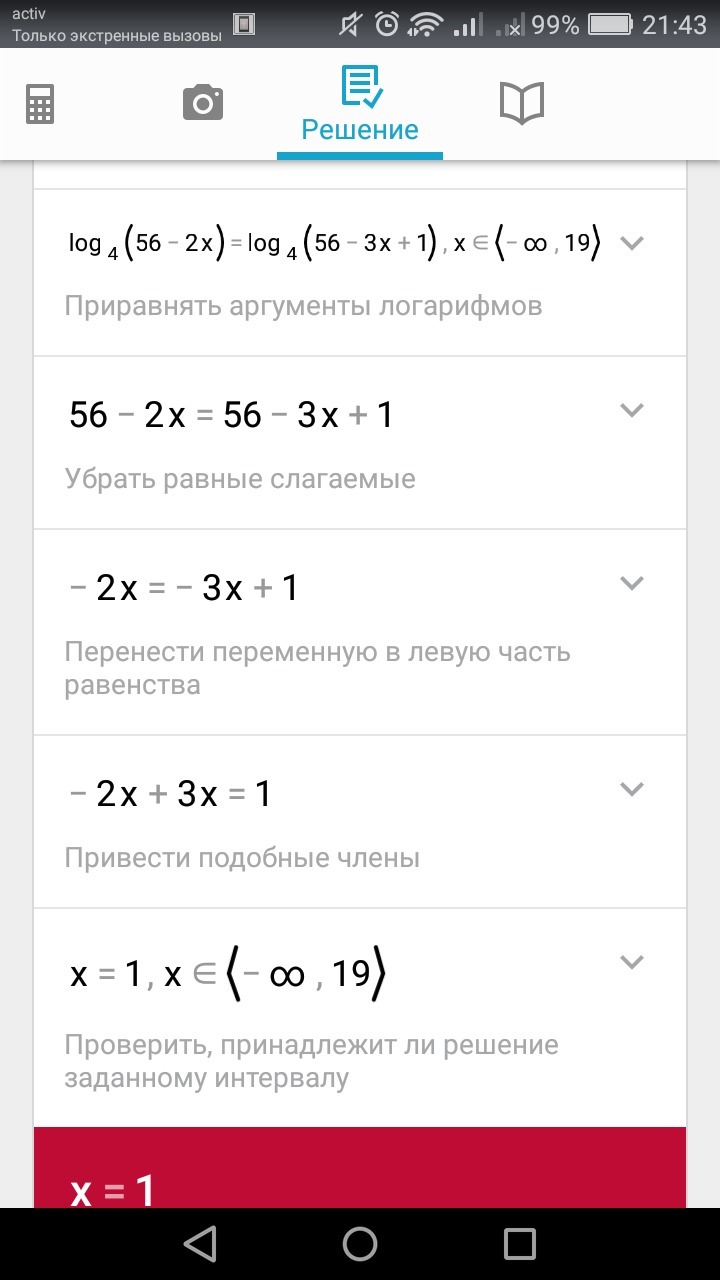Expand the step 'Убрать равные слагаемые'
Screen dimensions: 720x1280
point(631,410)
